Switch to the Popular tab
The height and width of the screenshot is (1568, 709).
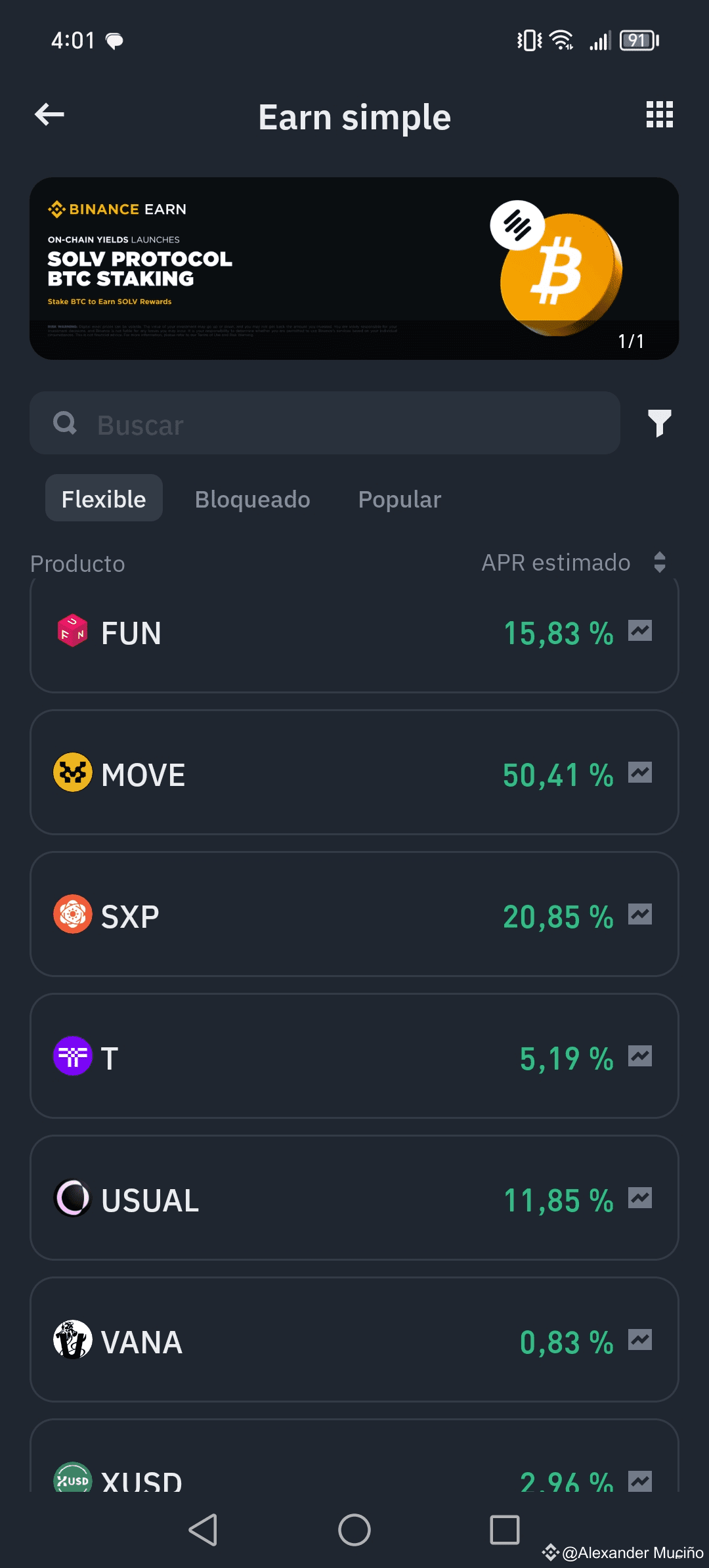[x=399, y=499]
